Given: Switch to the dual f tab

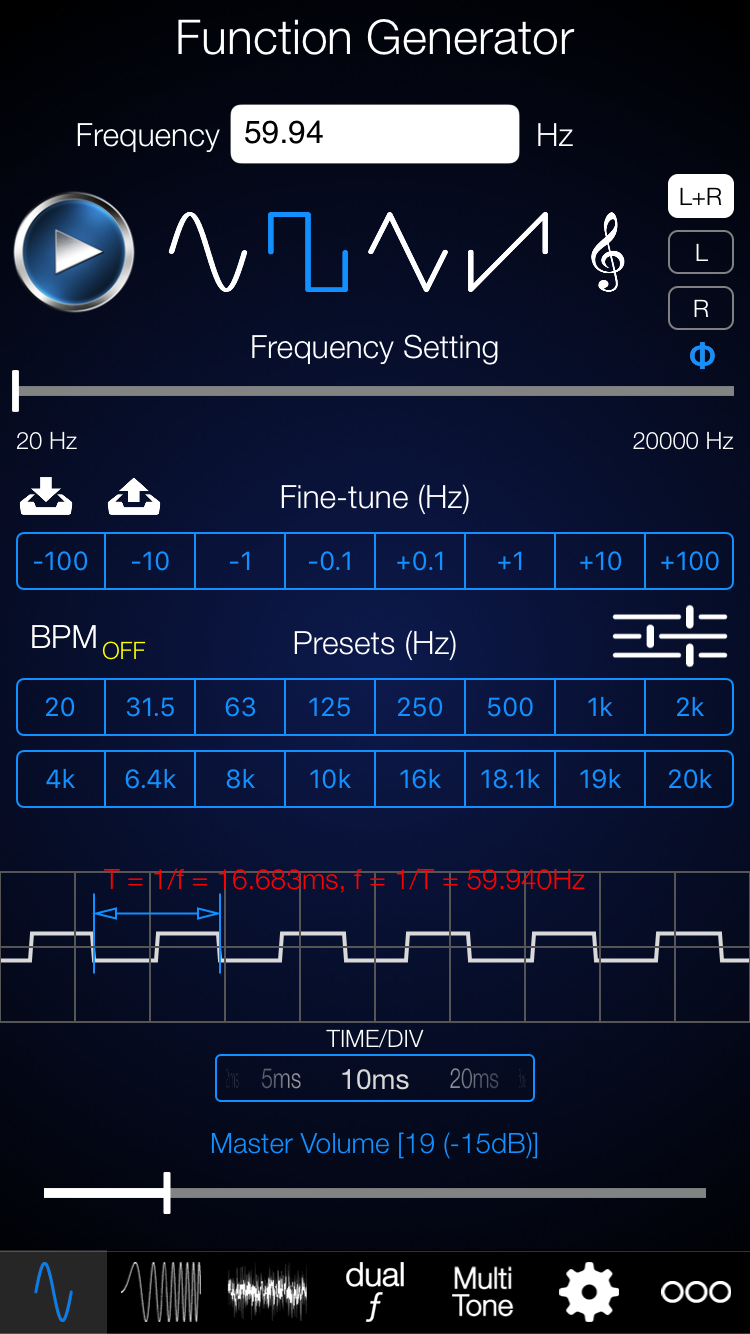Looking at the screenshot, I should tap(375, 1290).
